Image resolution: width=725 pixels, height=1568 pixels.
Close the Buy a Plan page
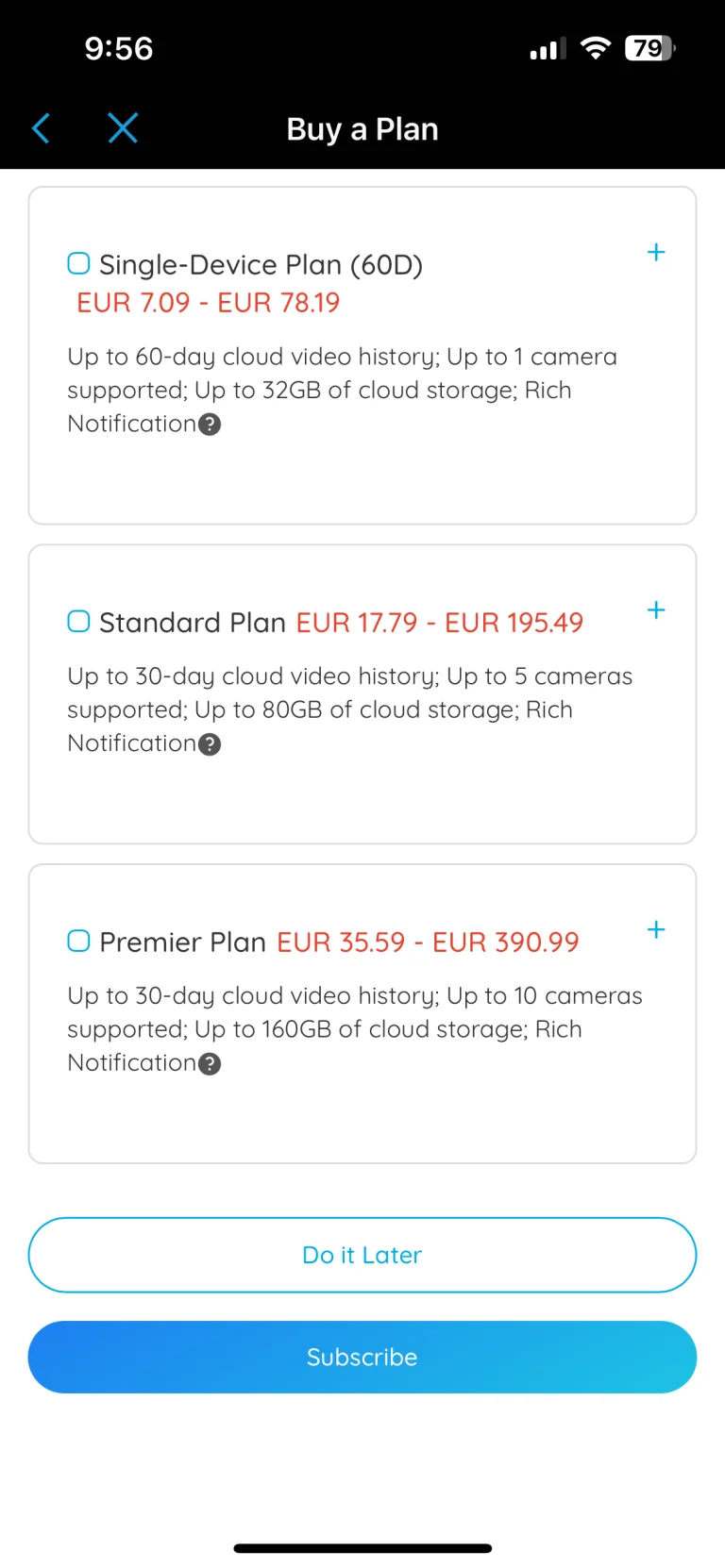(x=123, y=128)
